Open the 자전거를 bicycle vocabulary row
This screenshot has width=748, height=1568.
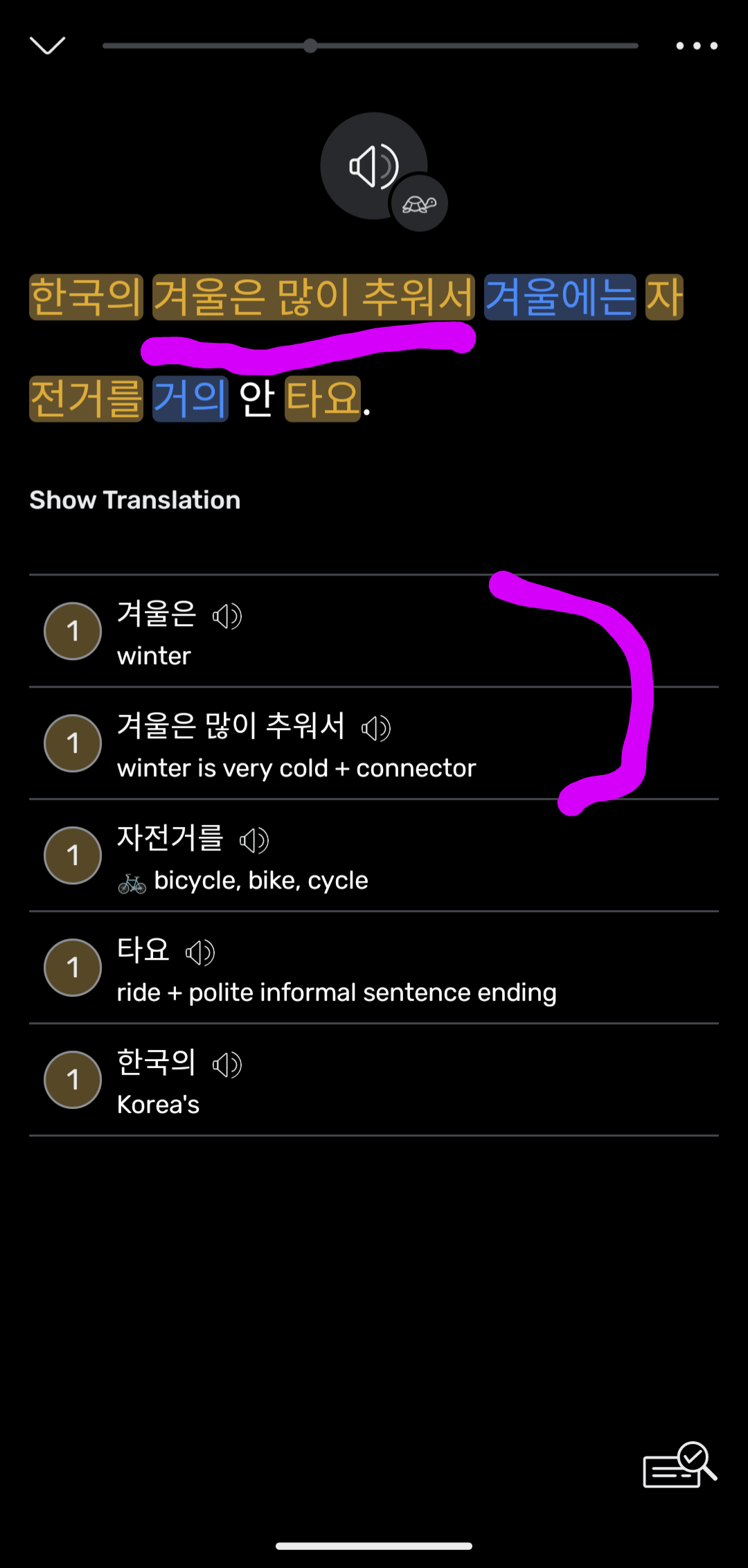point(374,855)
